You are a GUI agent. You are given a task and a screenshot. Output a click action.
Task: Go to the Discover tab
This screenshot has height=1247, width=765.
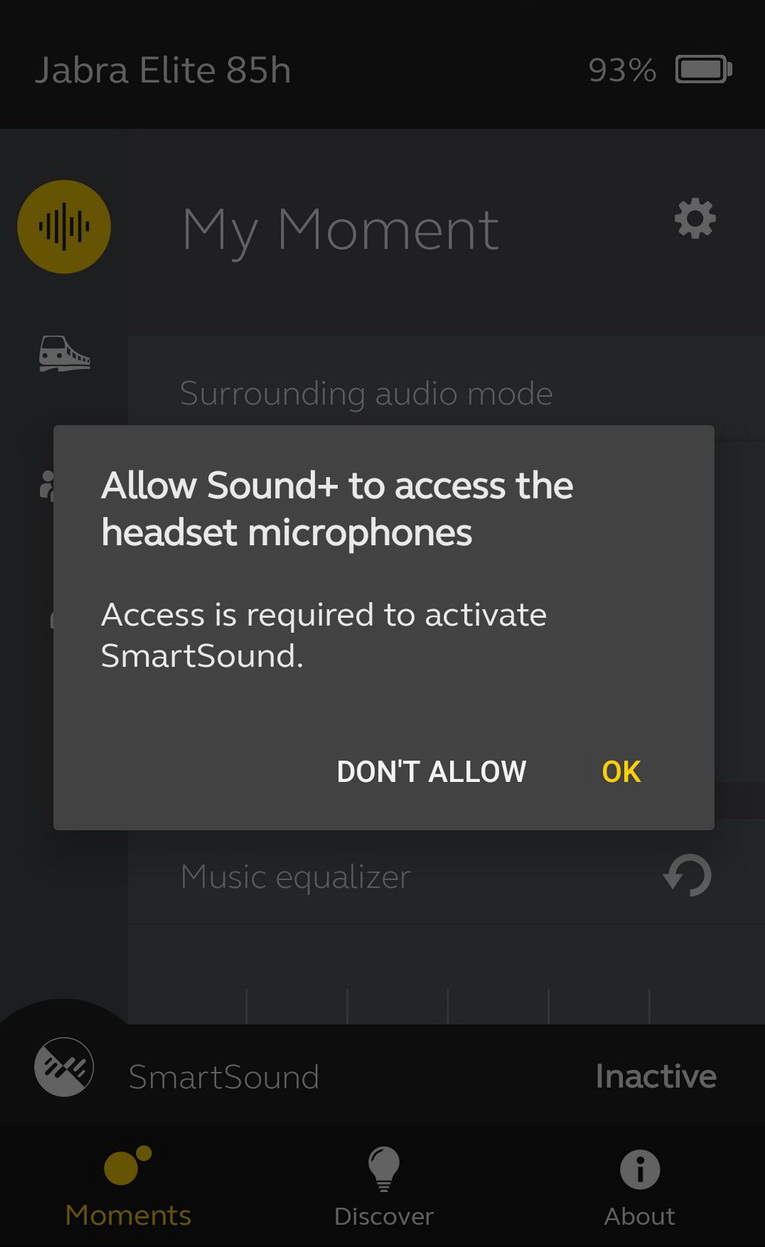click(384, 1187)
